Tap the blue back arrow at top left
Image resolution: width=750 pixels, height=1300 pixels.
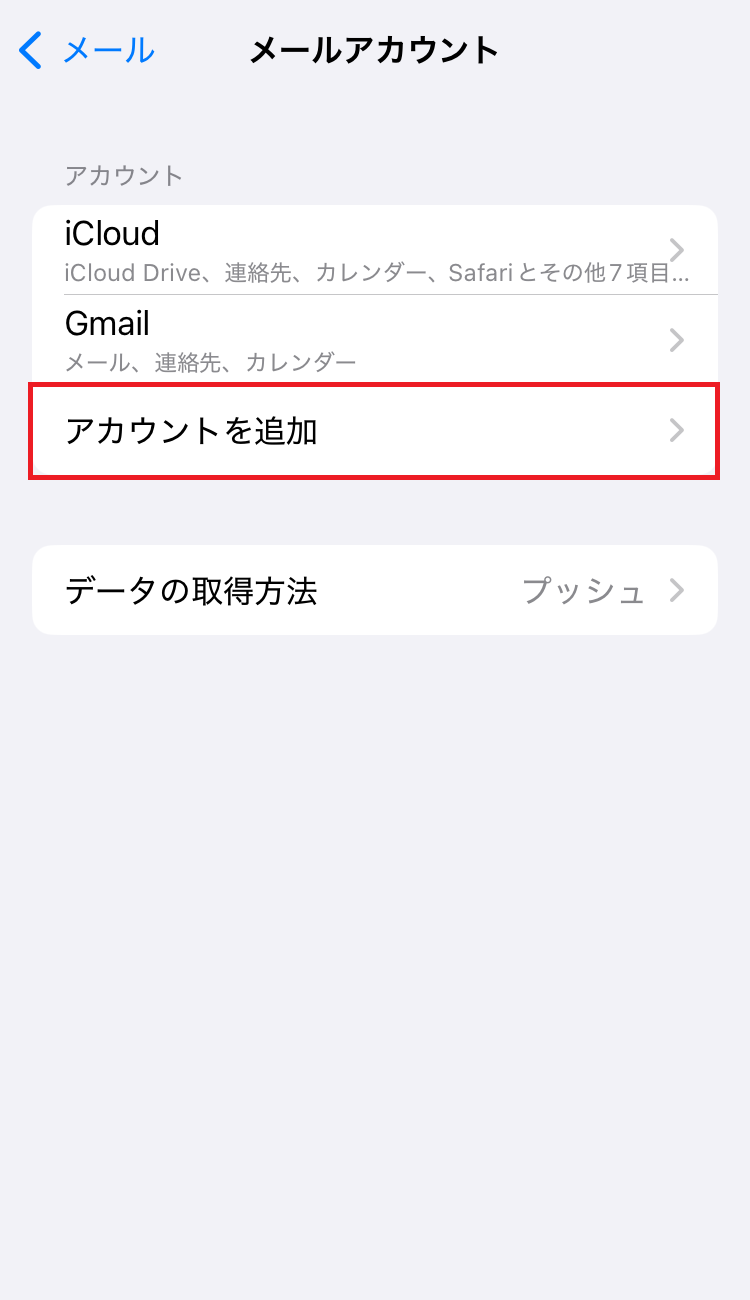(30, 50)
